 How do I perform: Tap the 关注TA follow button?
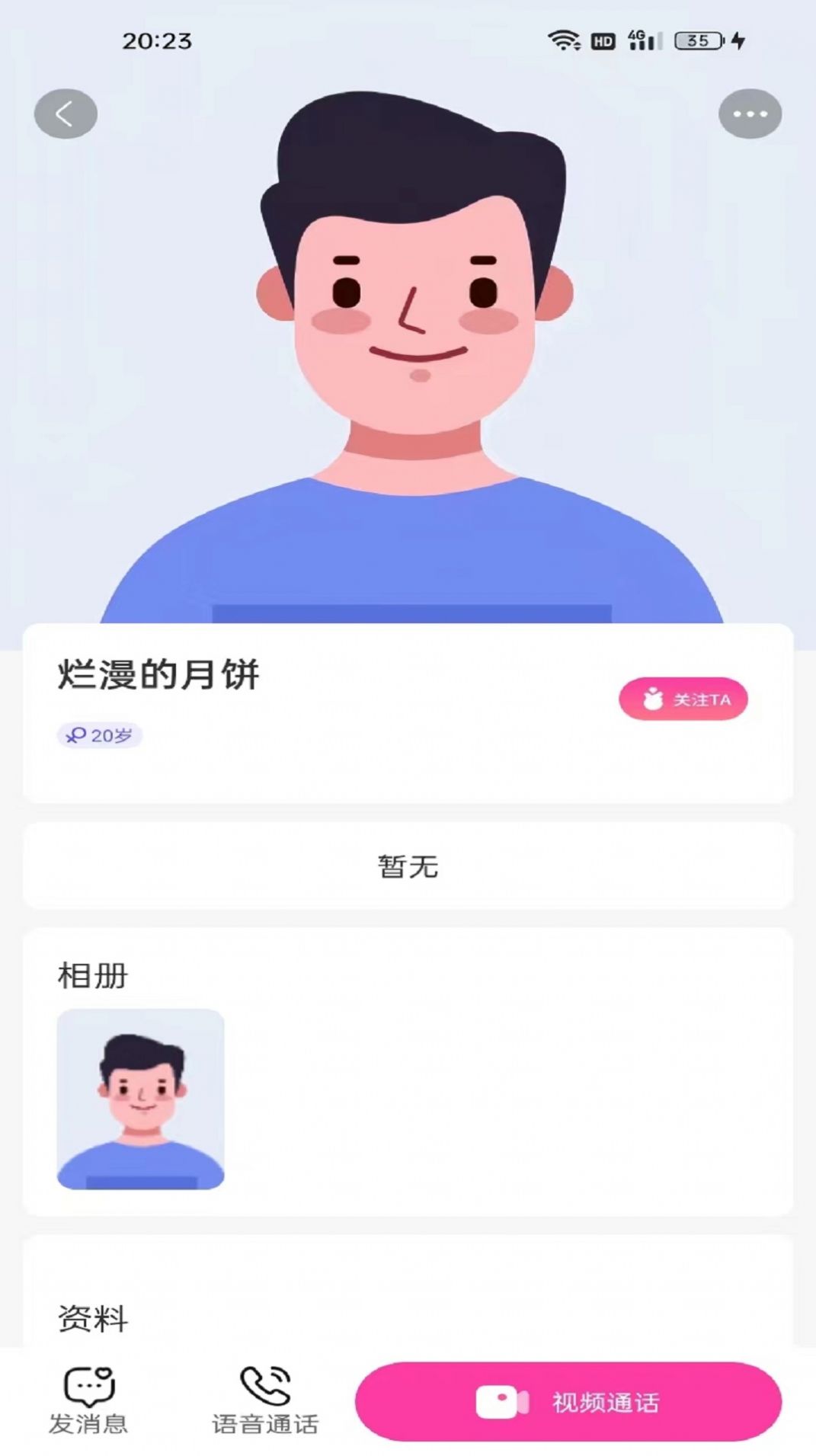click(x=683, y=699)
